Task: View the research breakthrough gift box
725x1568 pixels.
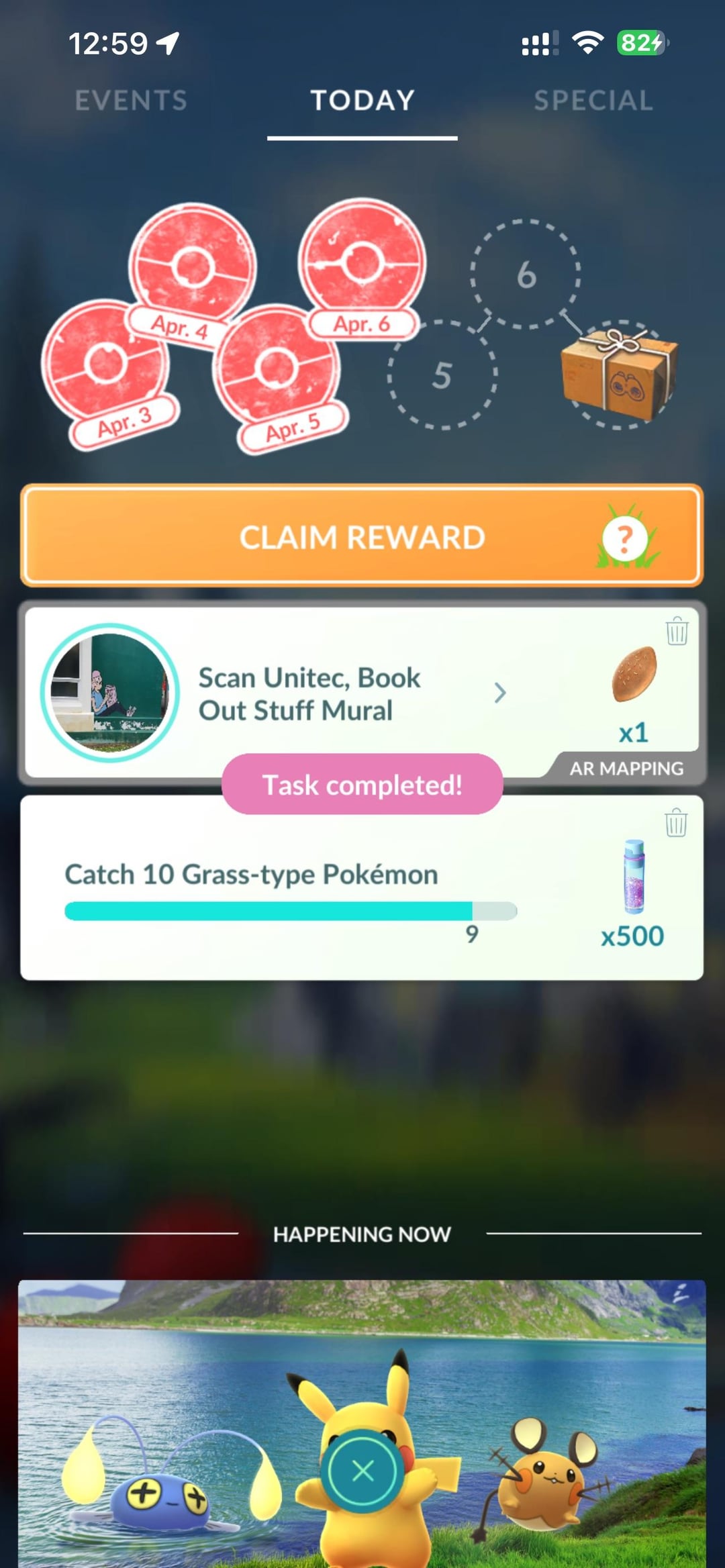Action: click(x=618, y=374)
